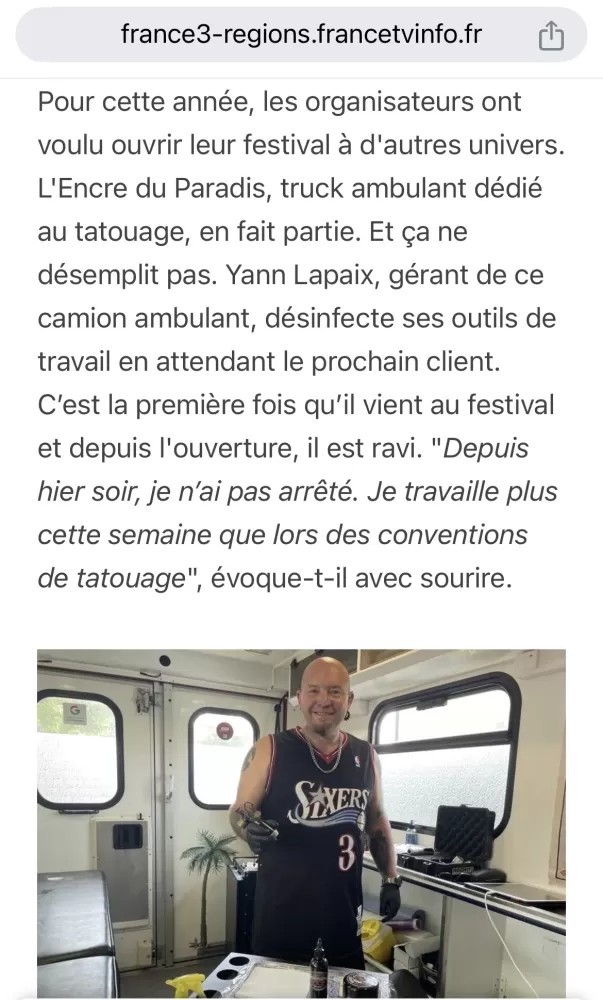Tap the france3-regions.francetvinfo.fr address bar

[301, 34]
